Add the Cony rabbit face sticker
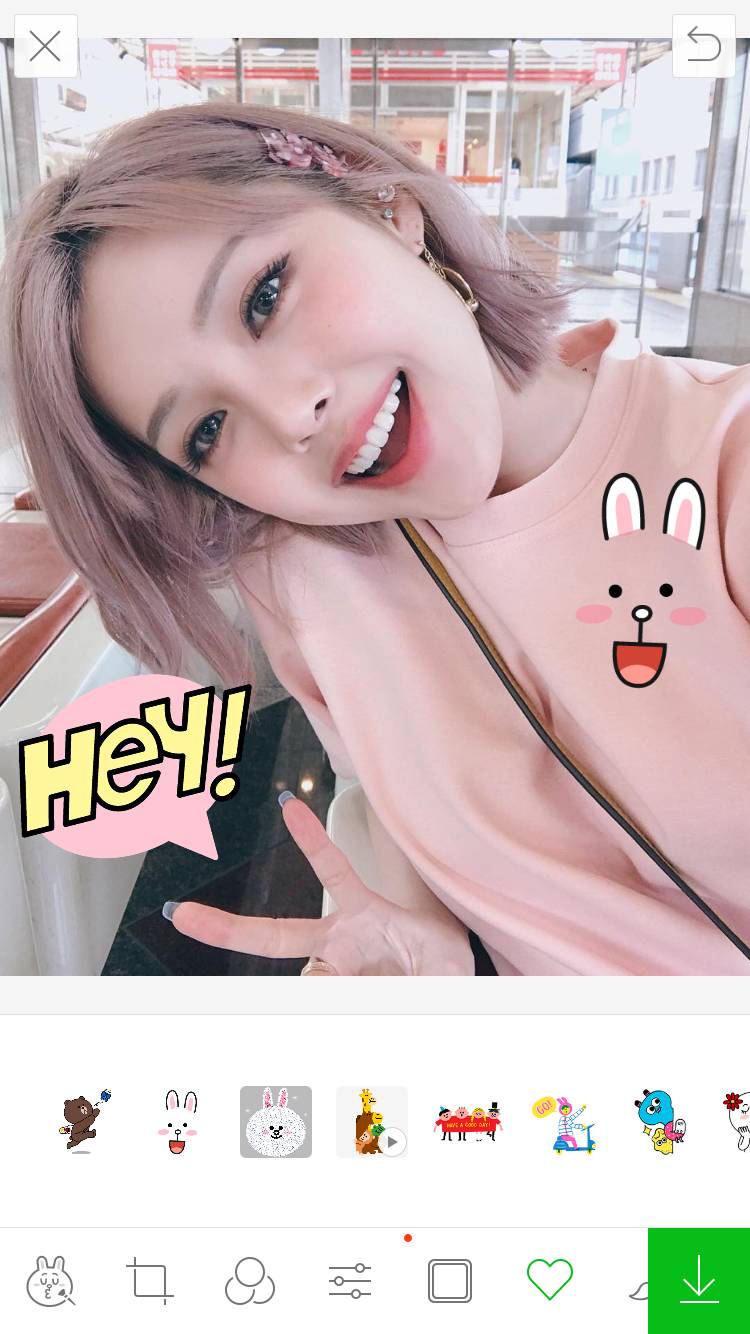 point(178,1122)
